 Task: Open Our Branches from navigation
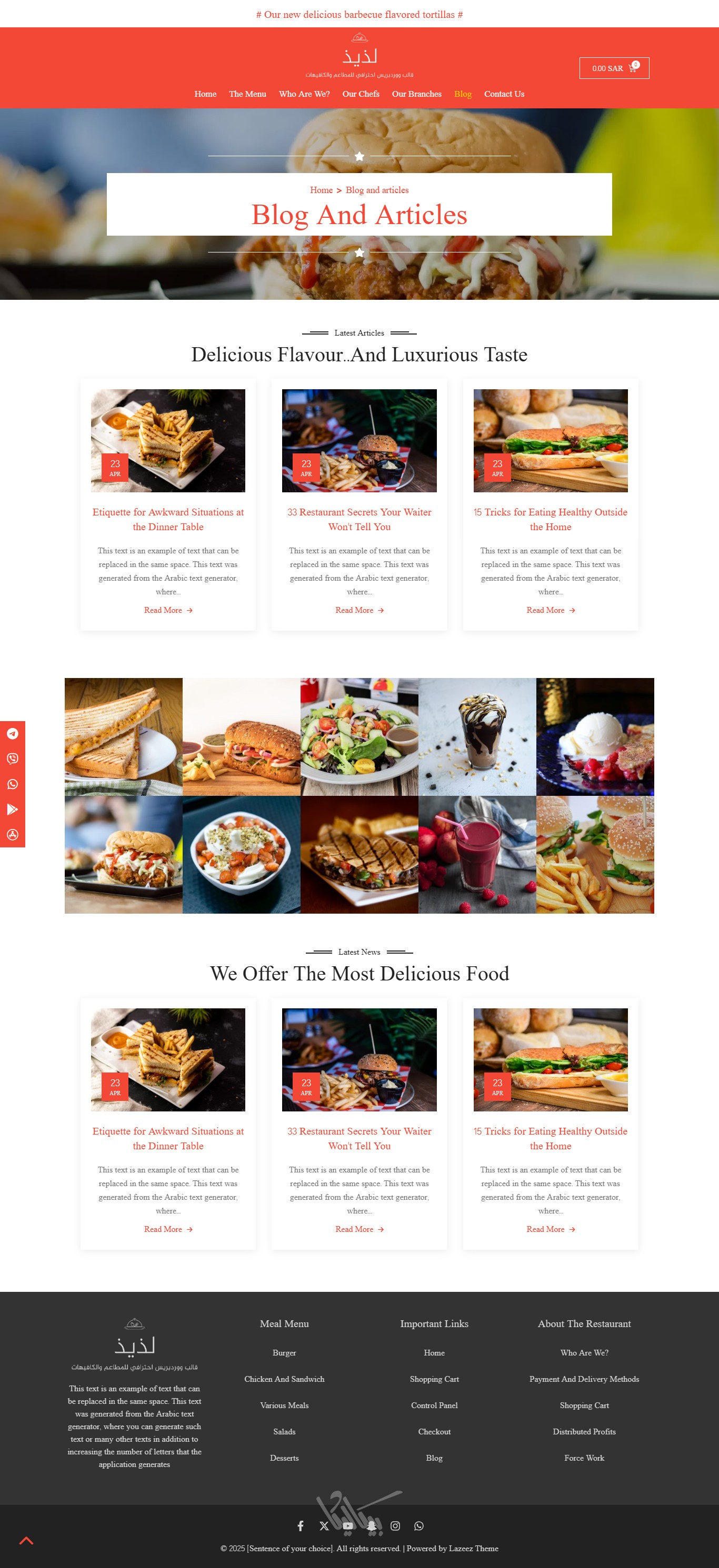[416, 94]
